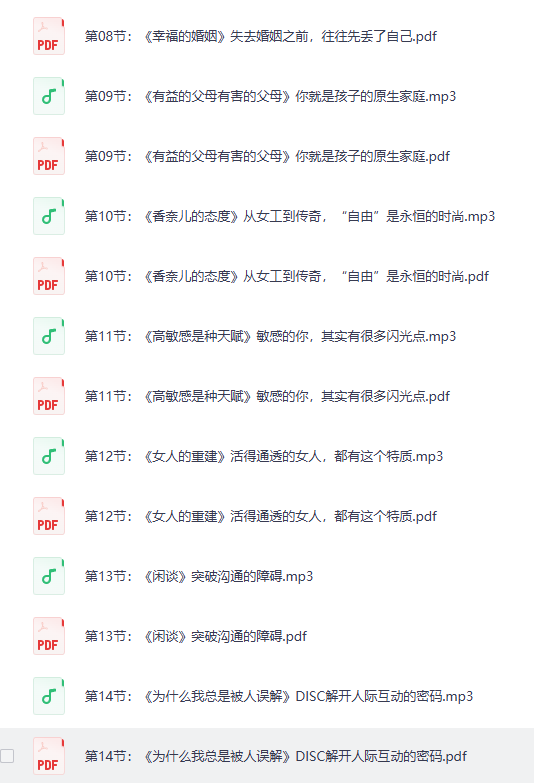
Task: Play 第14节《为什么我总是被人误解》mp3 audio
Action: coord(279,696)
